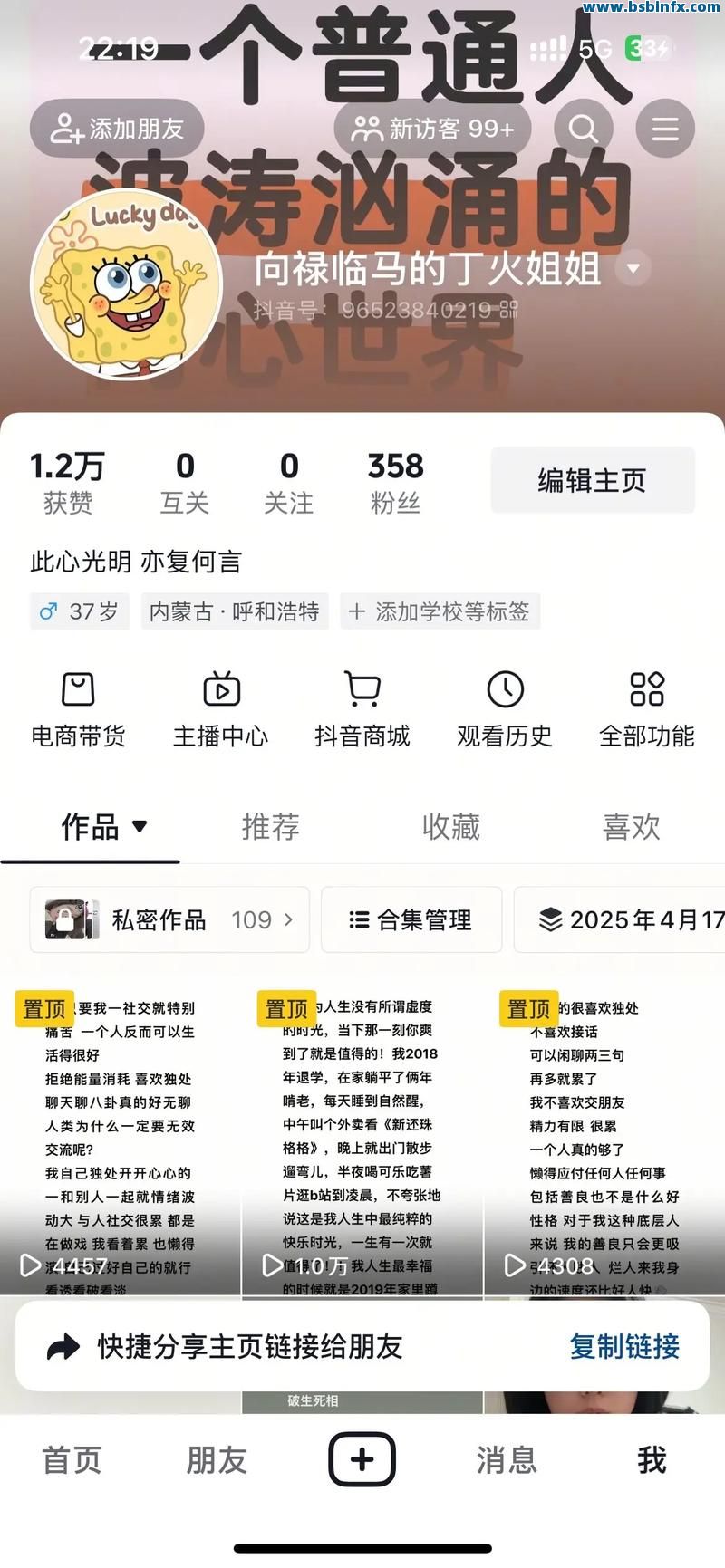Tap 复制链接 to copy profile link
Image resolution: width=725 pixels, height=1568 pixels.
624,1346
